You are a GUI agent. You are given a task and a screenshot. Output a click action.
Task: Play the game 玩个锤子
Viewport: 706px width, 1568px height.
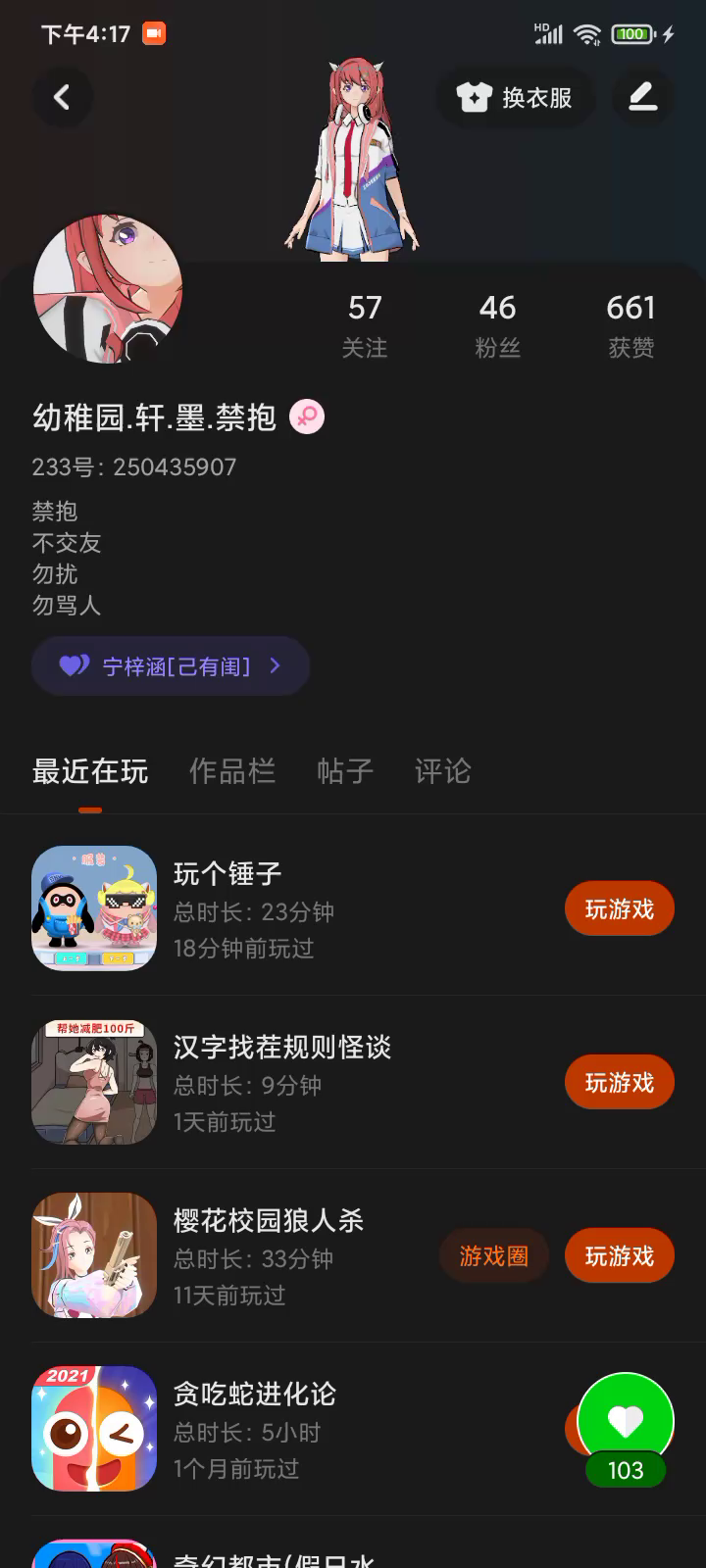click(619, 909)
